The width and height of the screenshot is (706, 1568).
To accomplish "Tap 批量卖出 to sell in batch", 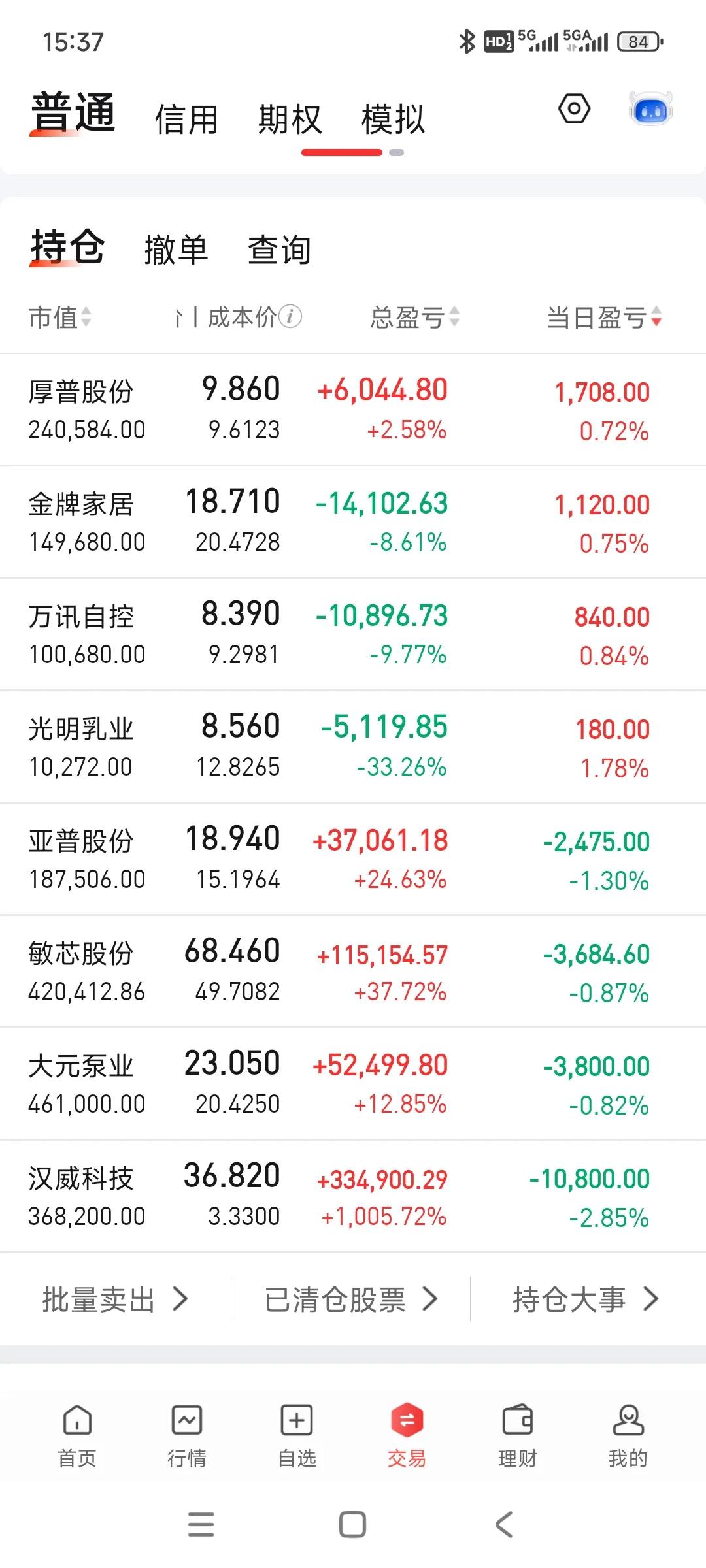I will pos(115,1299).
